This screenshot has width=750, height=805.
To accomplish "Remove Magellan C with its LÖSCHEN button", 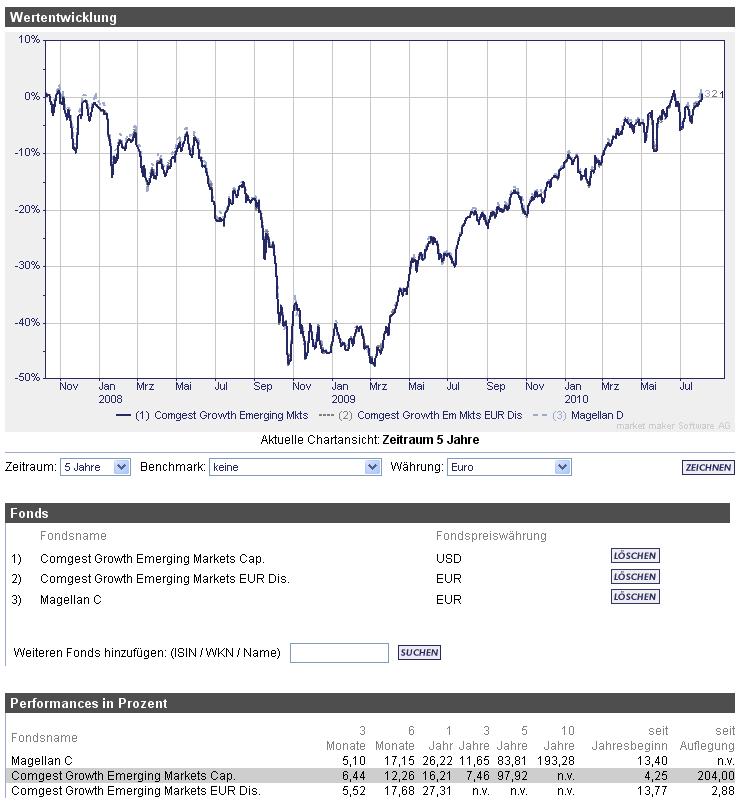I will (x=635, y=597).
